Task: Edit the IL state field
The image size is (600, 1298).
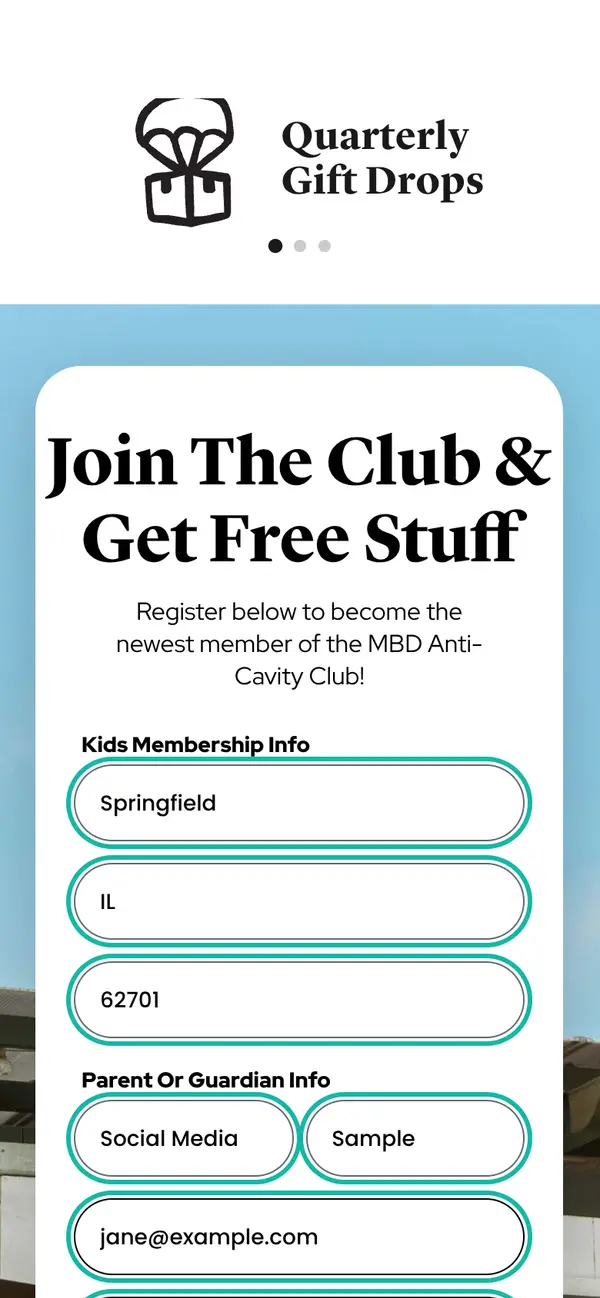Action: click(299, 901)
